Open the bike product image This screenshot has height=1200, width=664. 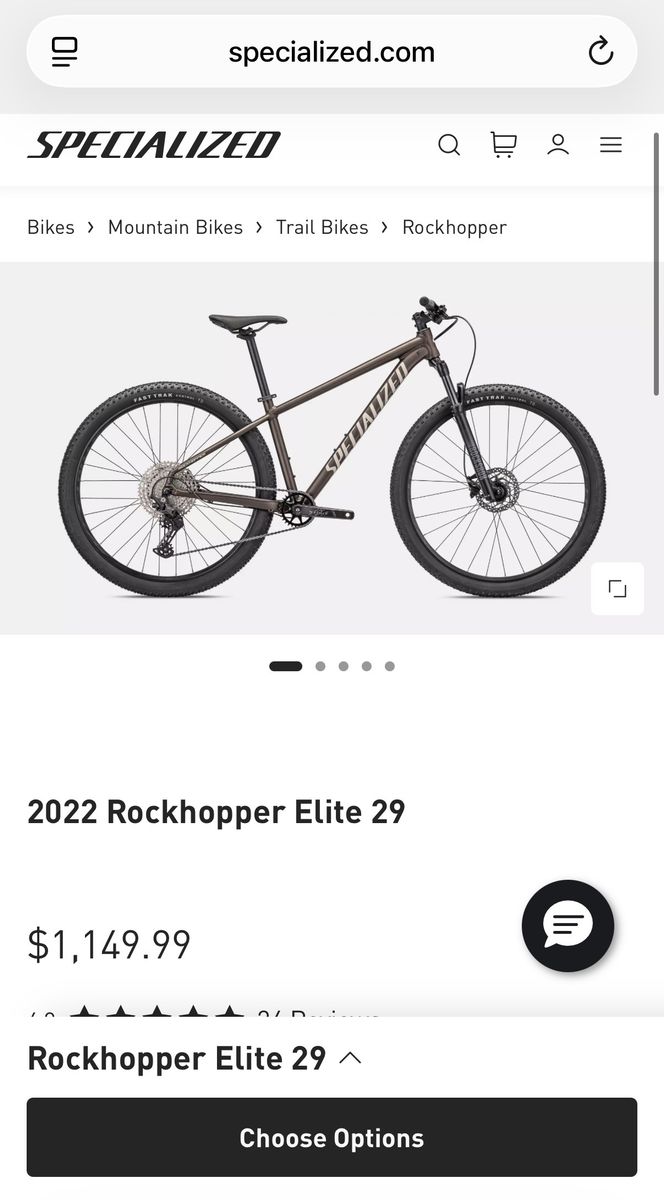click(332, 448)
